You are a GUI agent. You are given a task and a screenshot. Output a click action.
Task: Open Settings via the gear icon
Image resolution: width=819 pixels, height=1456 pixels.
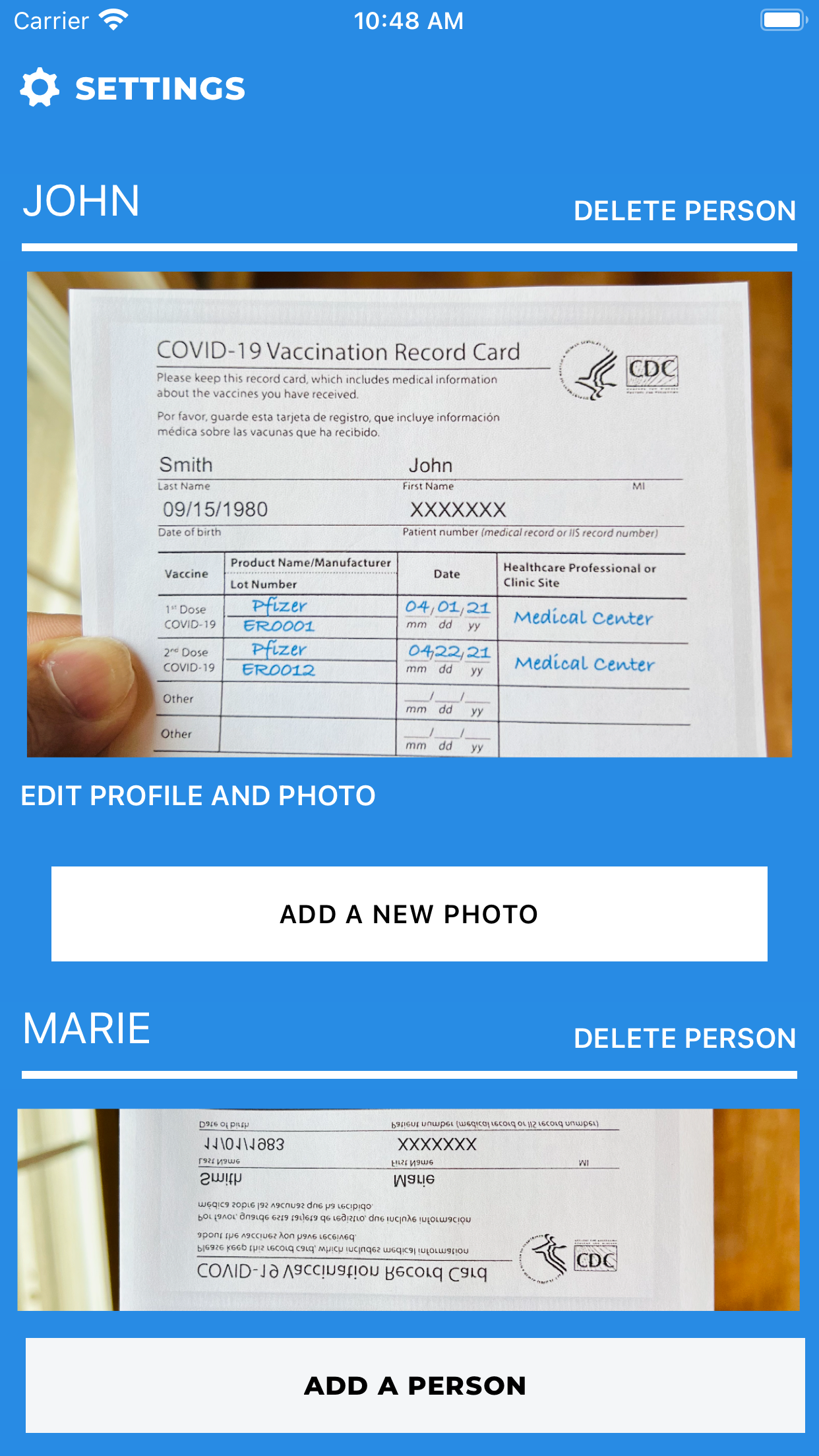tap(40, 88)
